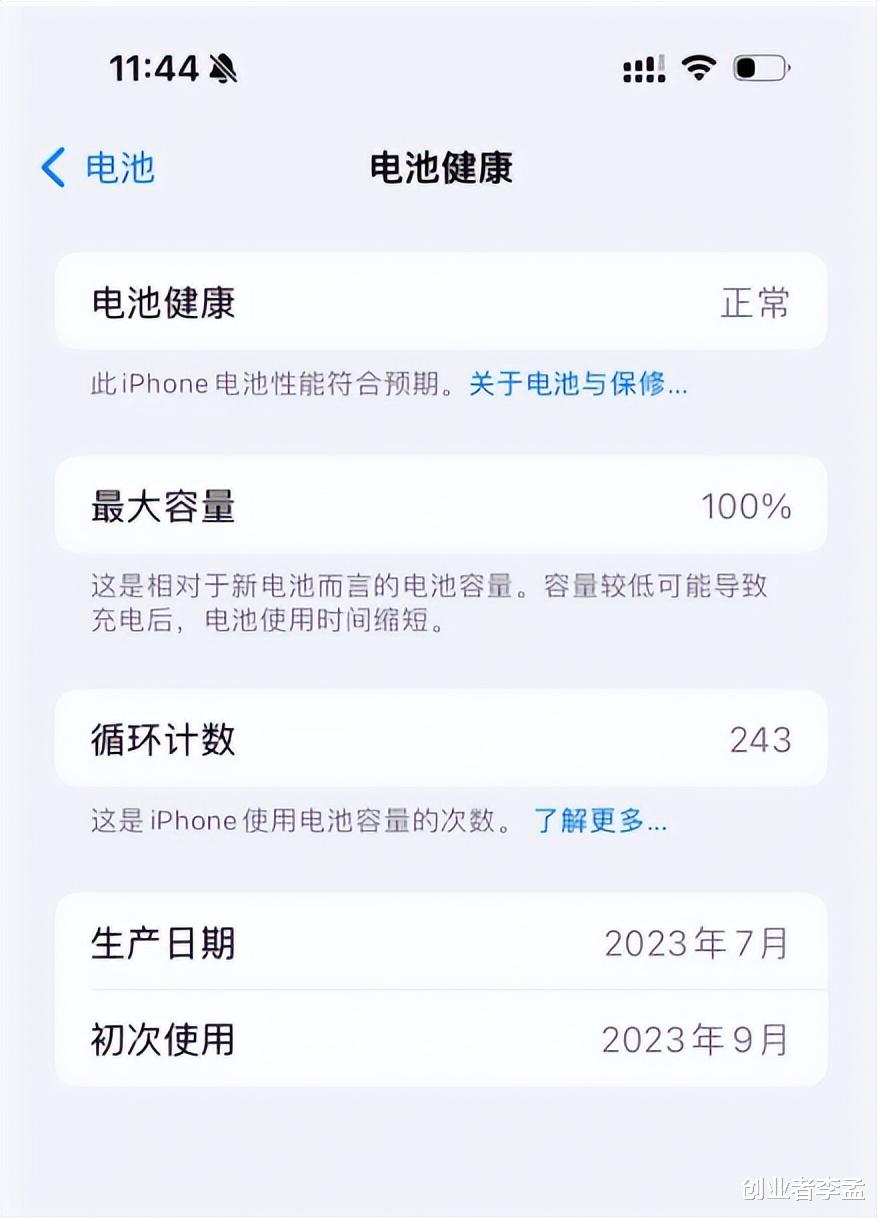878x1218 pixels.
Task: Select the 生产日期 row
Action: [x=439, y=942]
